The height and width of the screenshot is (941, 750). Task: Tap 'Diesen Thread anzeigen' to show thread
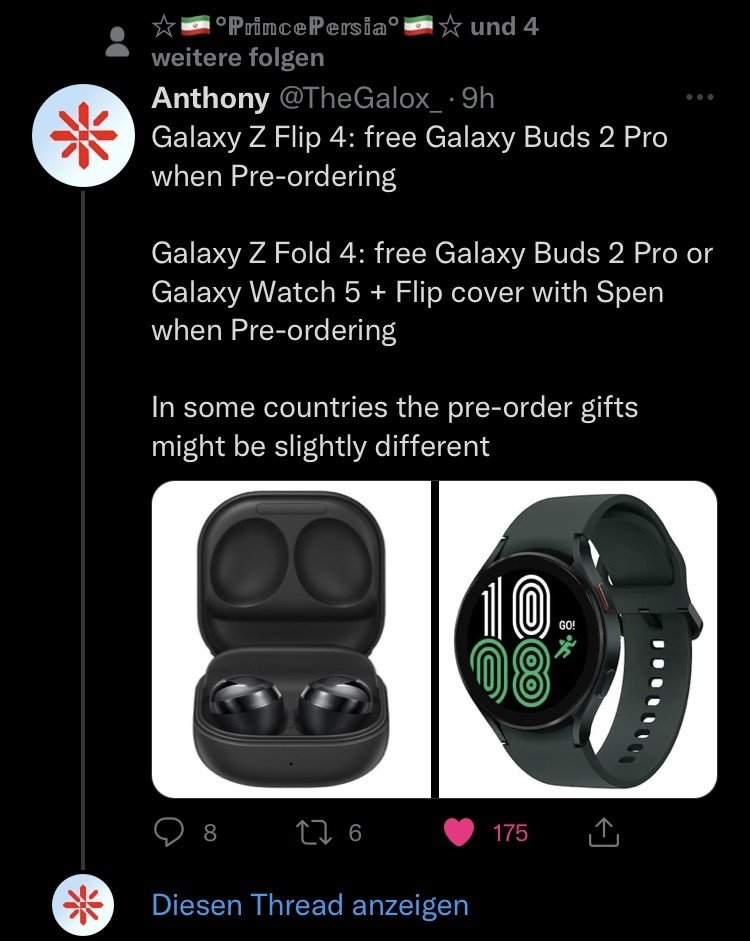point(309,906)
